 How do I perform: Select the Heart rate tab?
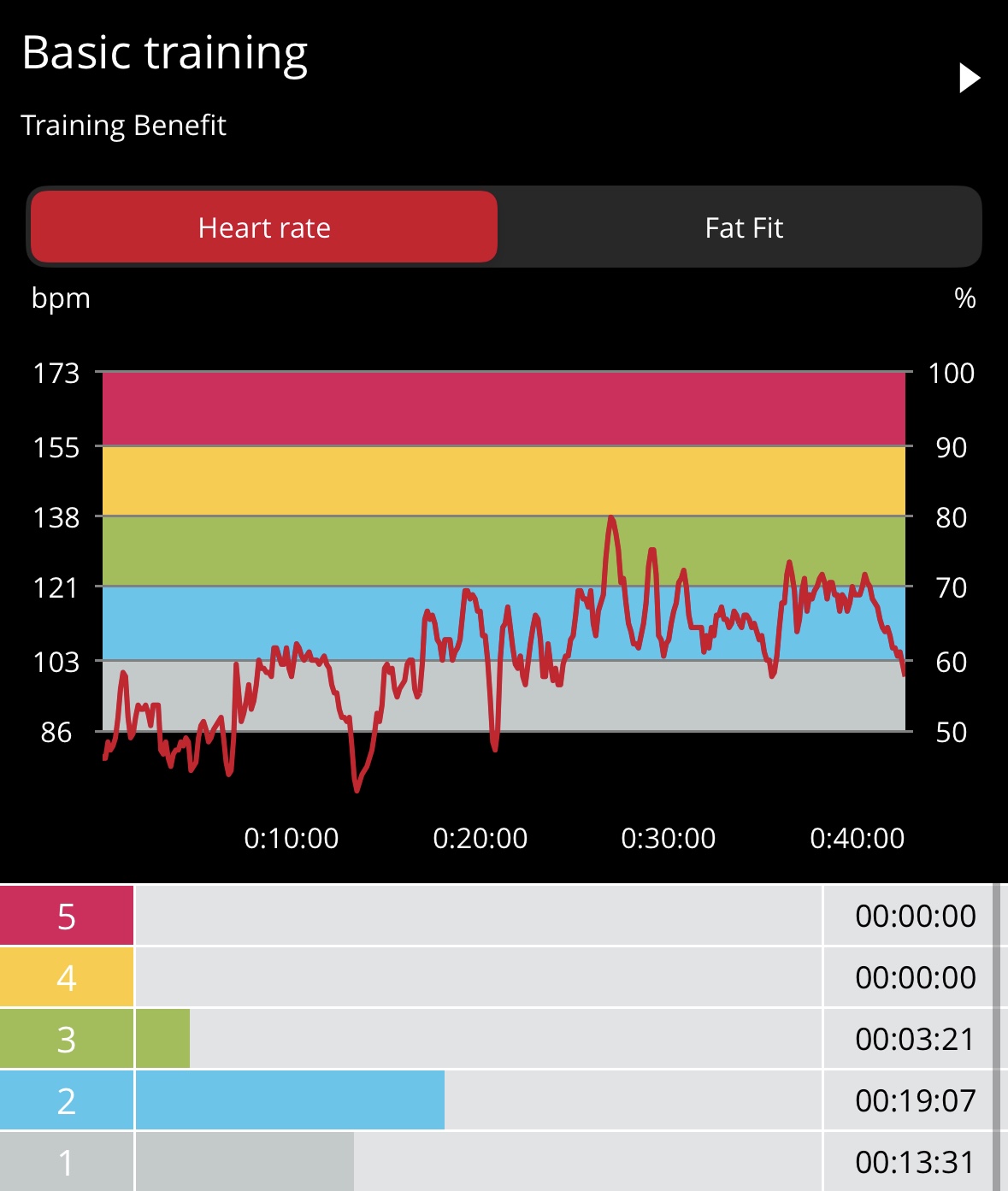(264, 227)
